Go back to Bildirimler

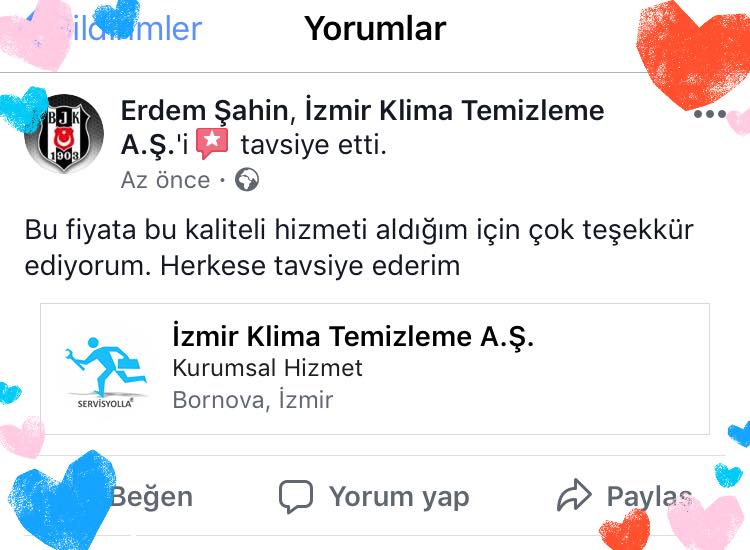point(112,29)
